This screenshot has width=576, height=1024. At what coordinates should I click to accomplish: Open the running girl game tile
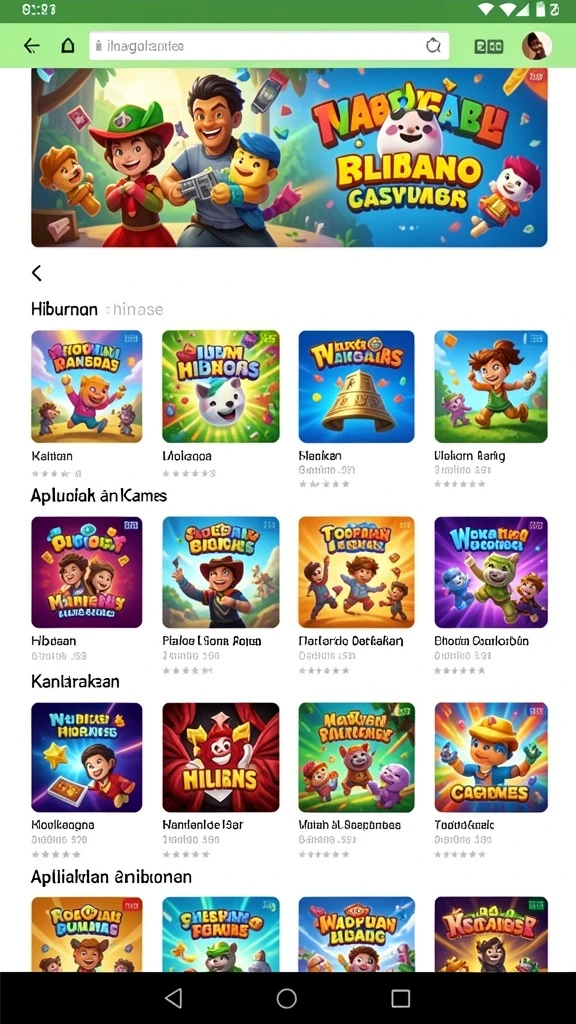coord(491,387)
